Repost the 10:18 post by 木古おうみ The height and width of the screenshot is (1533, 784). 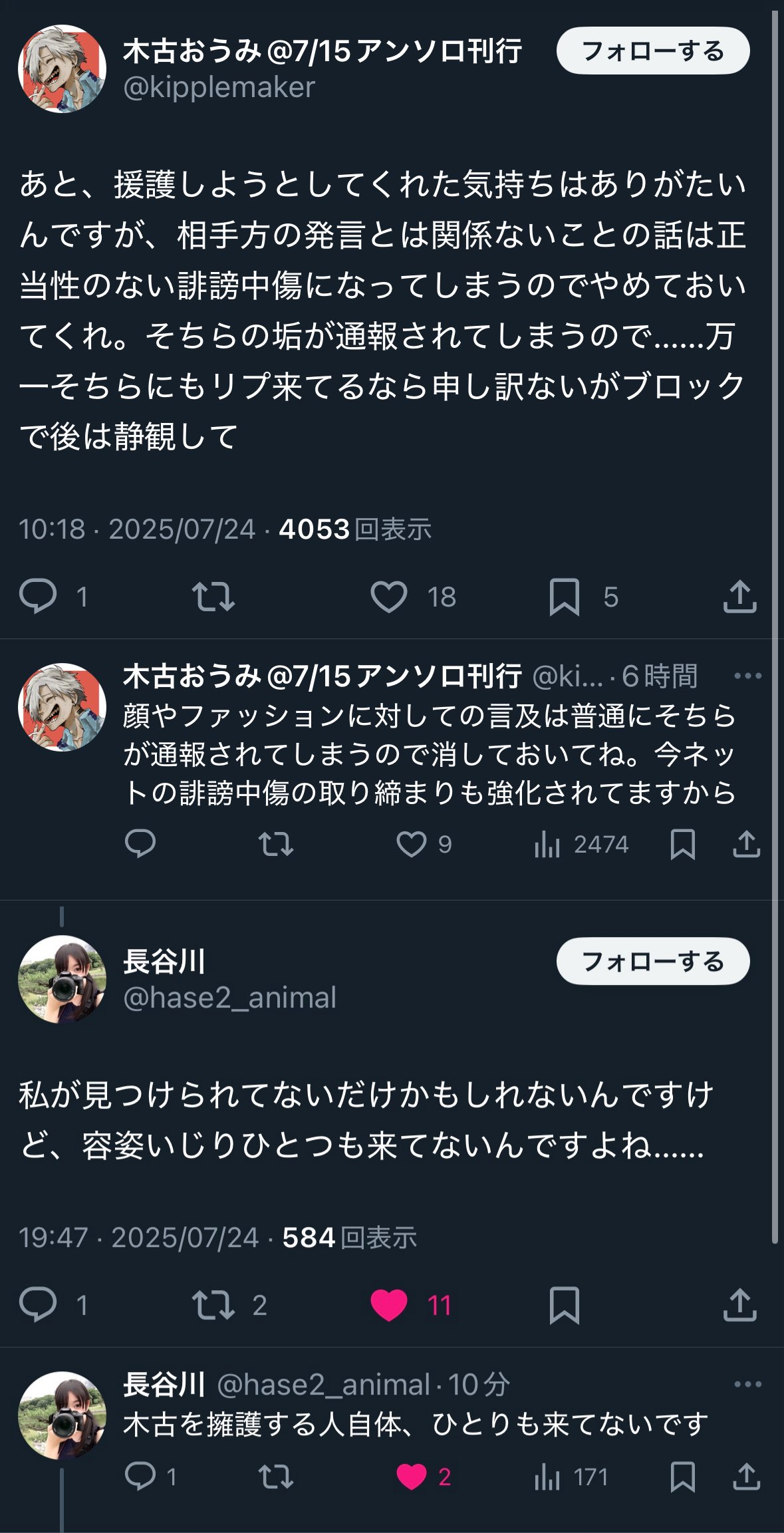click(x=213, y=596)
